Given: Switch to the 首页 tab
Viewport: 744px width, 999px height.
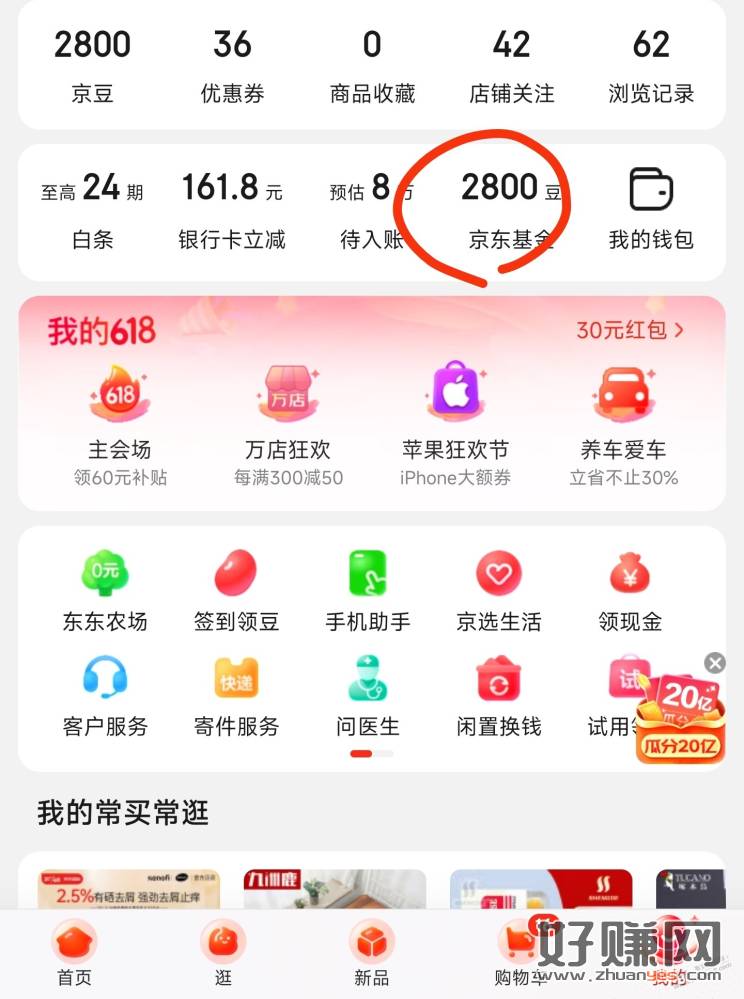Looking at the screenshot, I should (75, 954).
